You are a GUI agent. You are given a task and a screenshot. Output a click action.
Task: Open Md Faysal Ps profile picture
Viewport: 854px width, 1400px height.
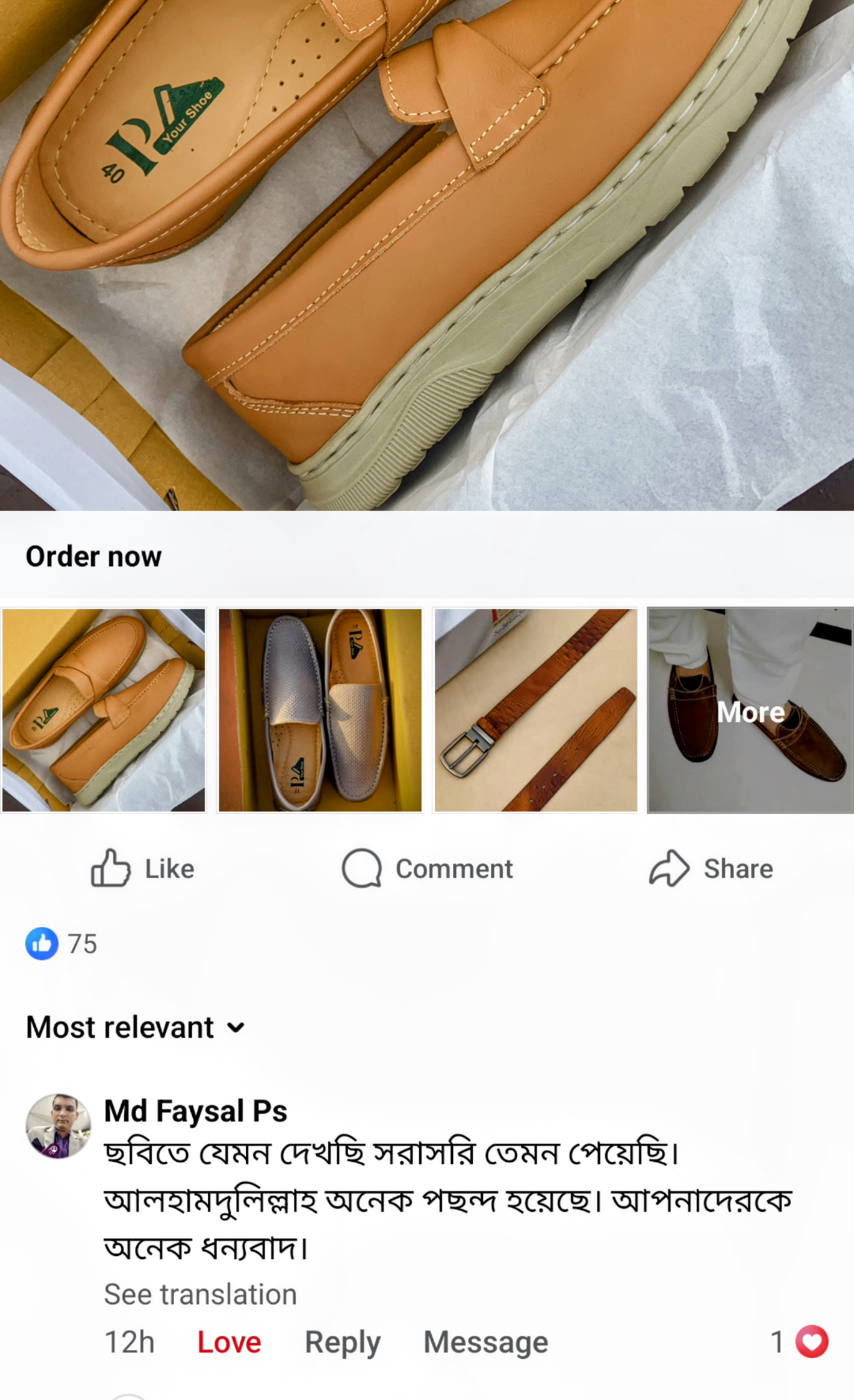coord(59,1126)
